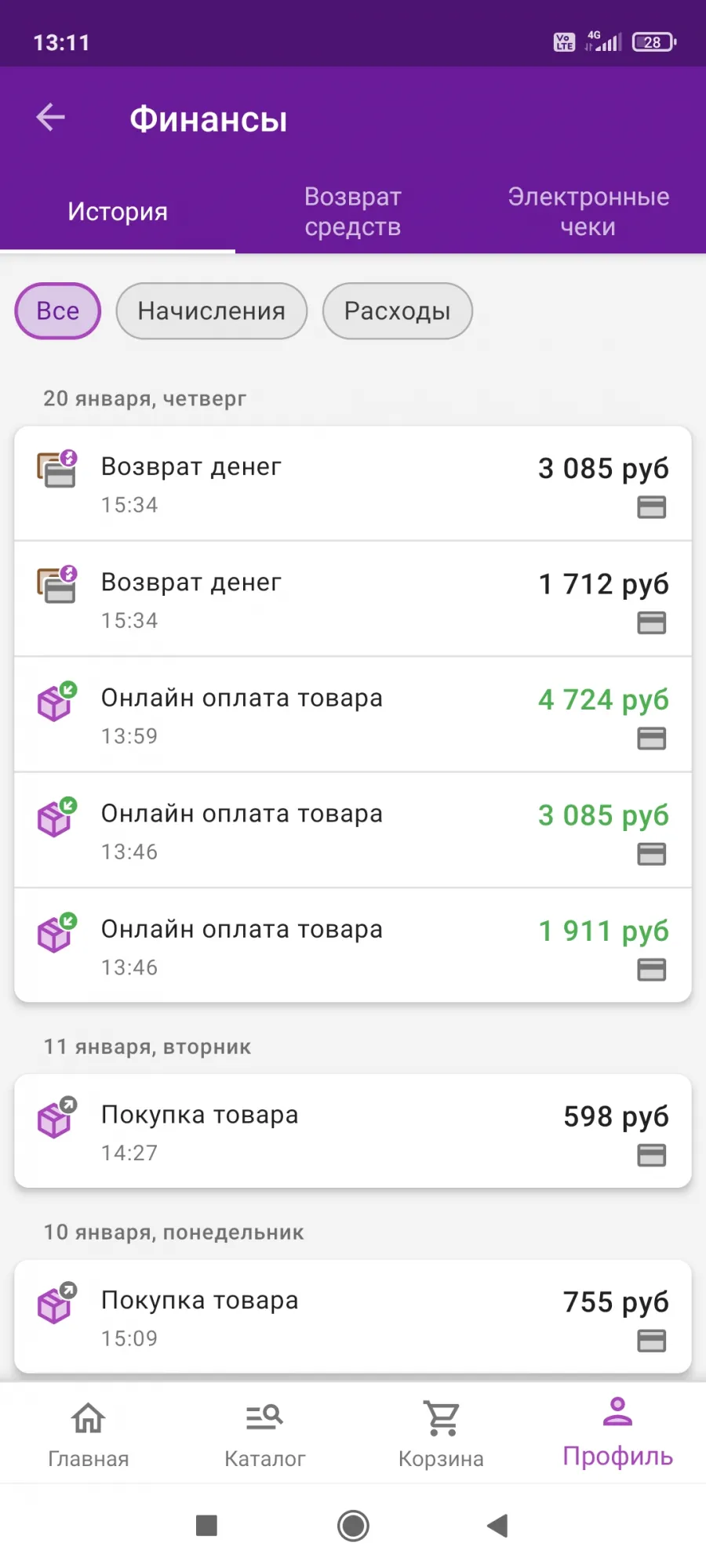Tap the system back triangle

498,1526
